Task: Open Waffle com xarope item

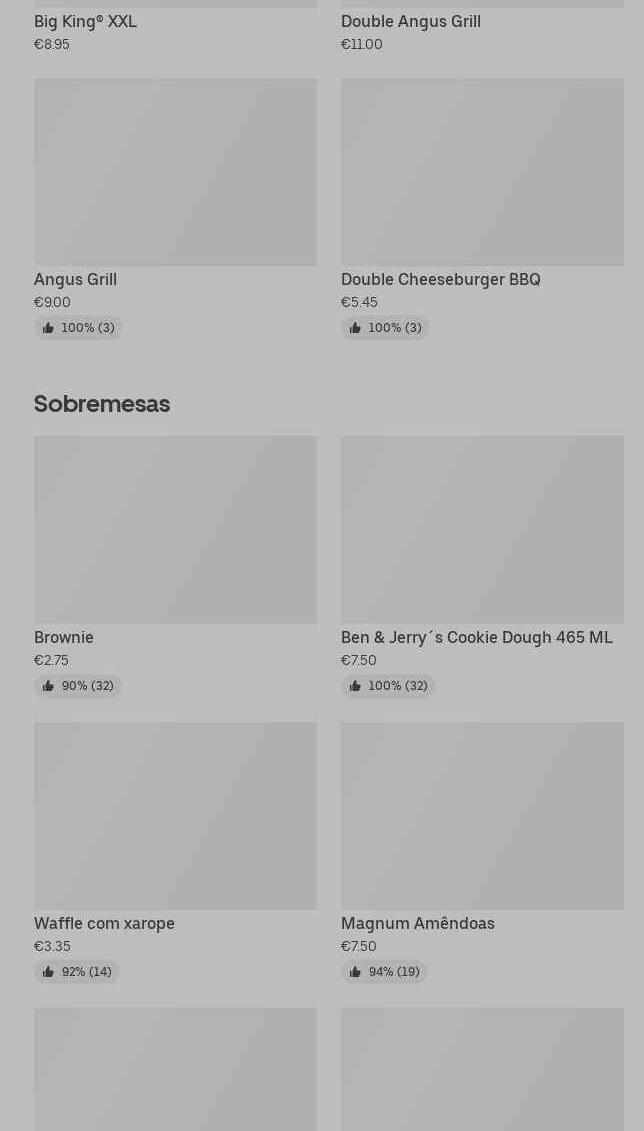Action: 175,816
